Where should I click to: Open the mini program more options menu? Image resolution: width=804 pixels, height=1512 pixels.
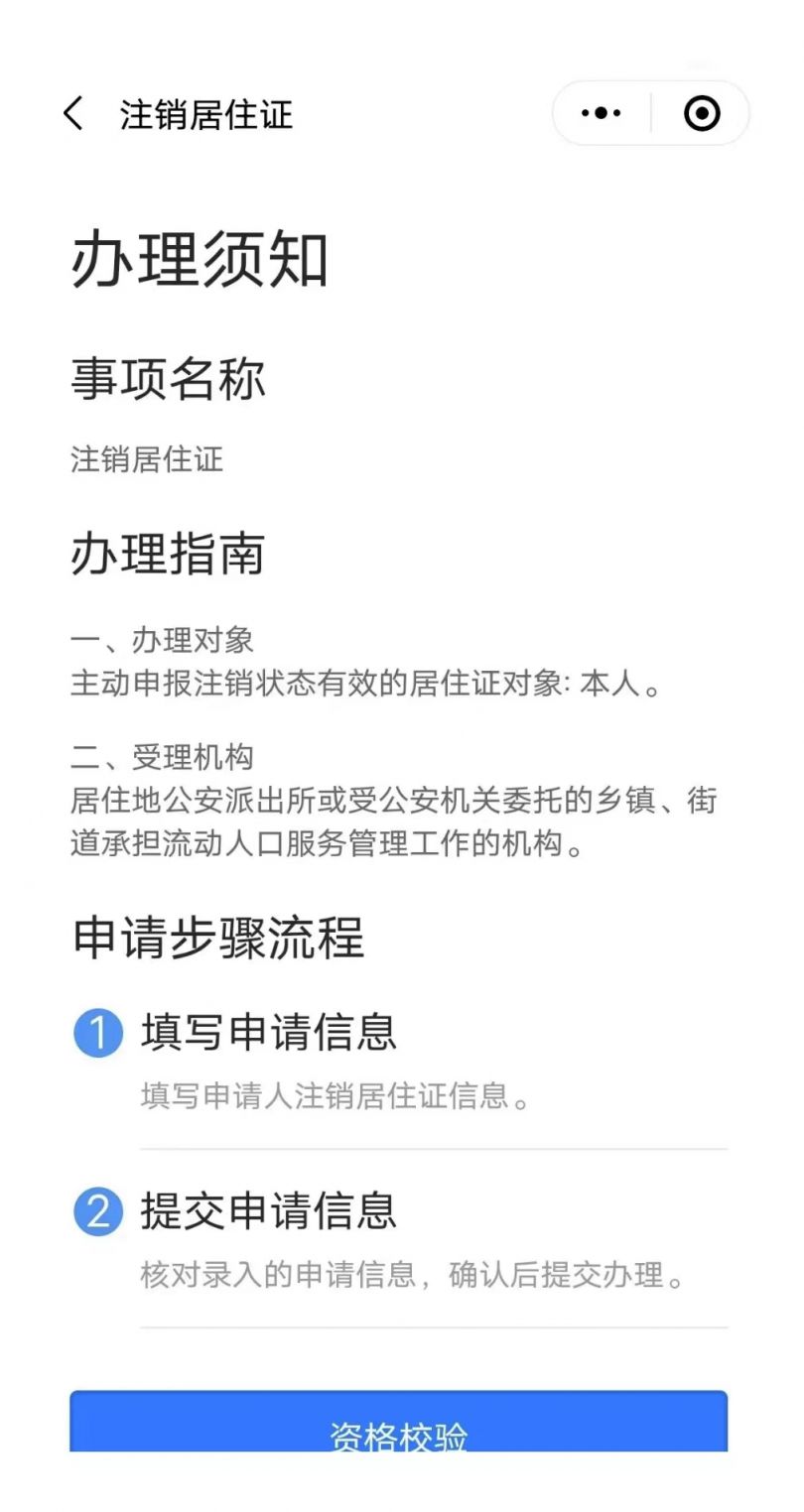pos(602,113)
